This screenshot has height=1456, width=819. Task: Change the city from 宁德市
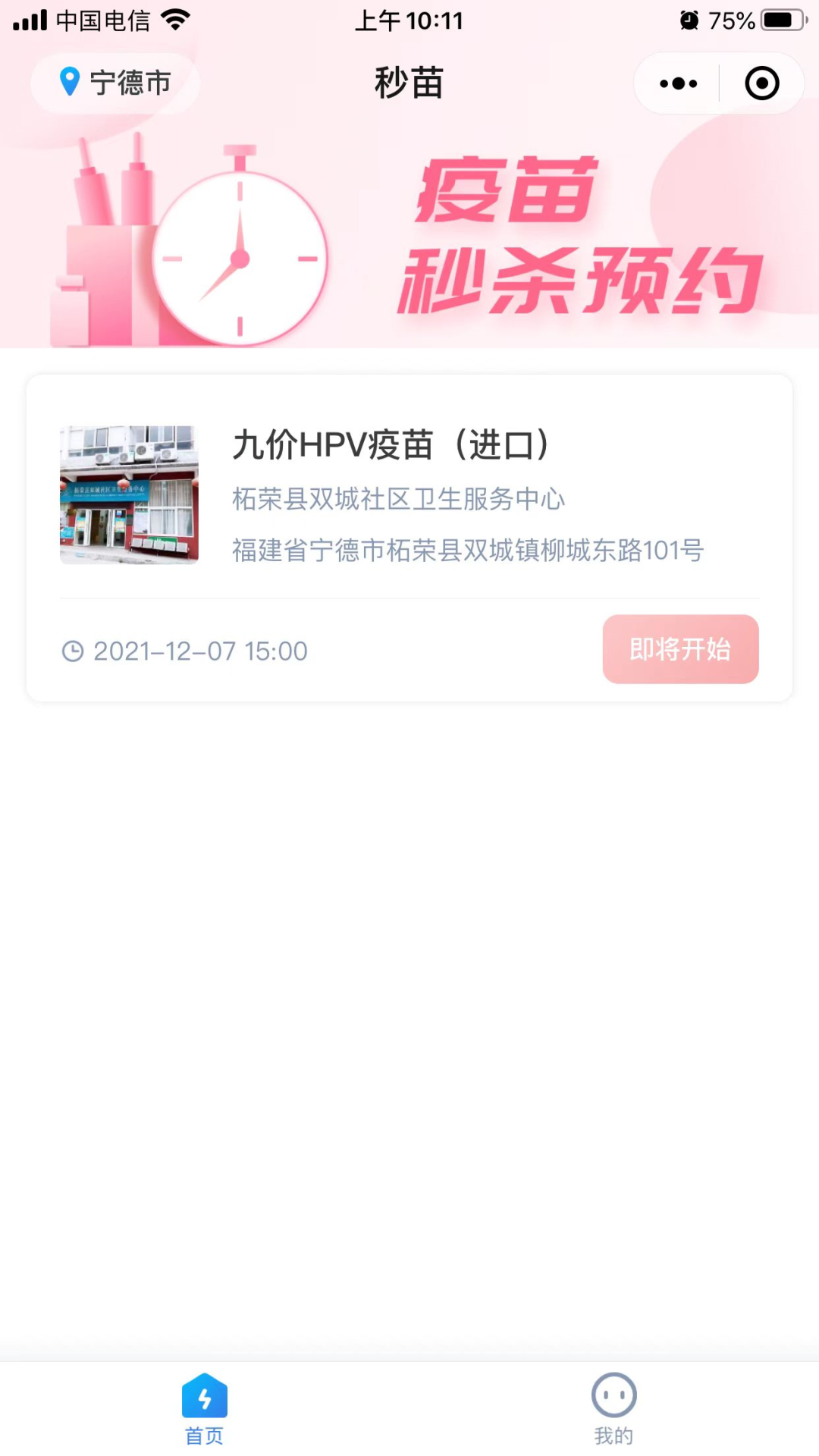click(115, 83)
